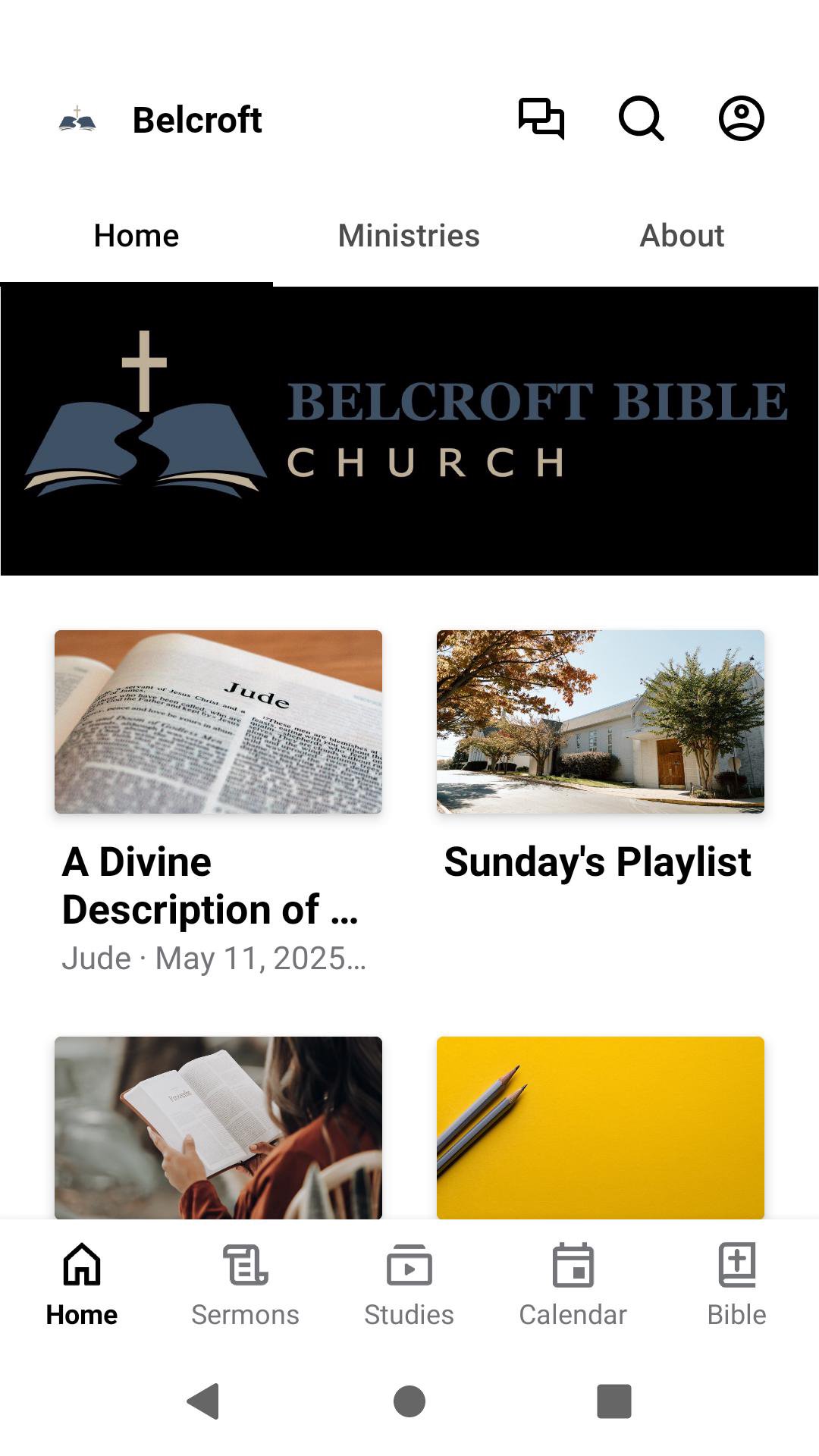Open the user profile icon
The height and width of the screenshot is (1456, 819).
741,119
